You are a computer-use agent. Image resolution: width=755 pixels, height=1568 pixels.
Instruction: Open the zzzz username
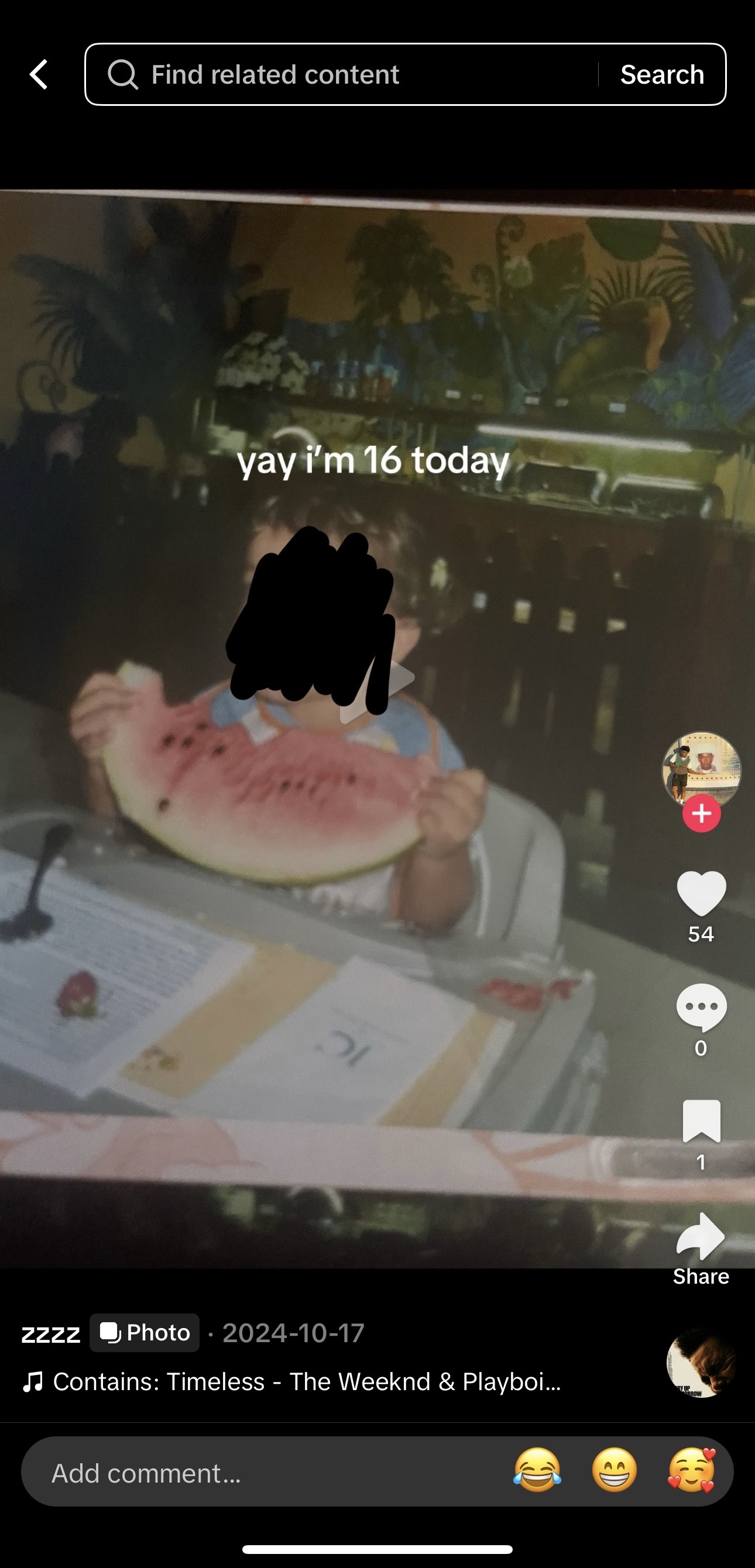51,1333
